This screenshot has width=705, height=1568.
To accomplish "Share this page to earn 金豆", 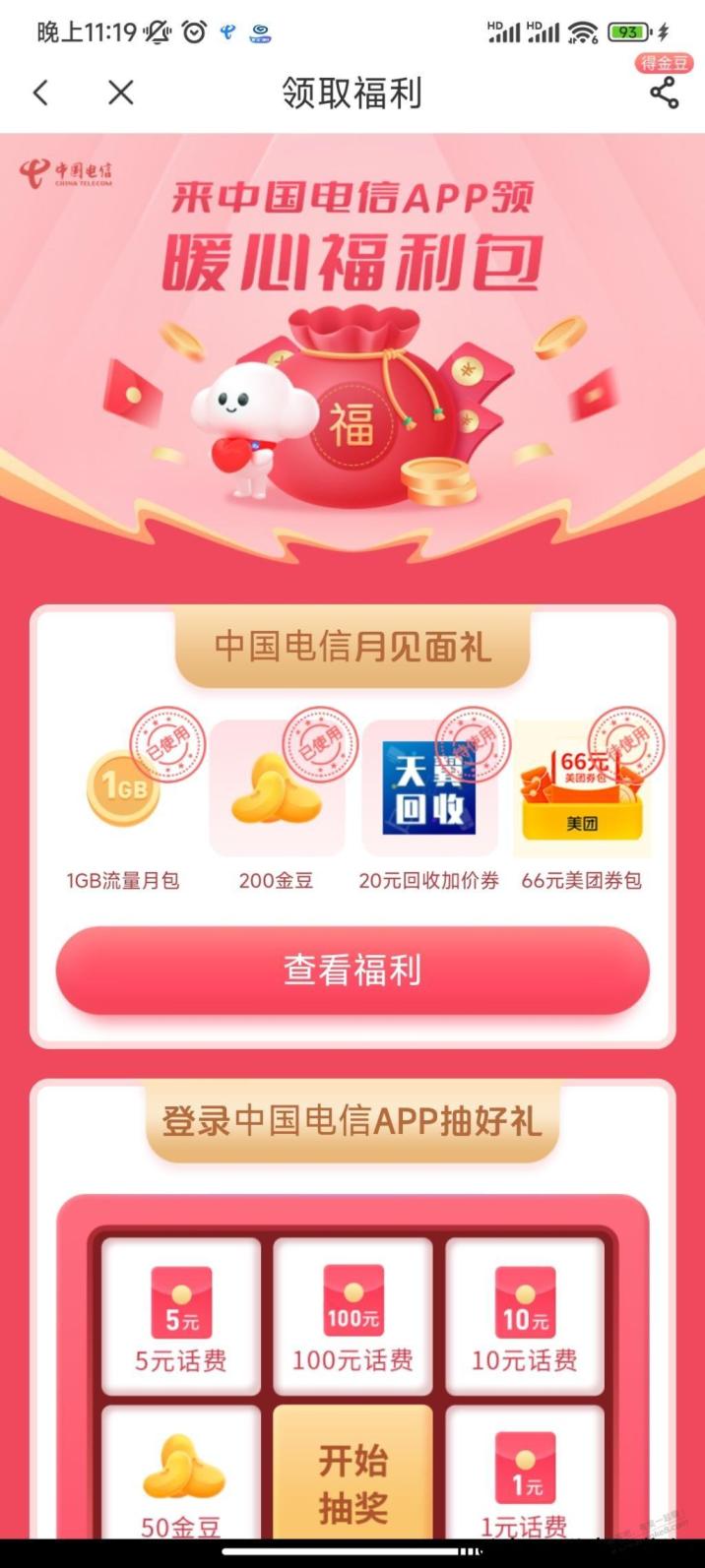I will point(664,93).
